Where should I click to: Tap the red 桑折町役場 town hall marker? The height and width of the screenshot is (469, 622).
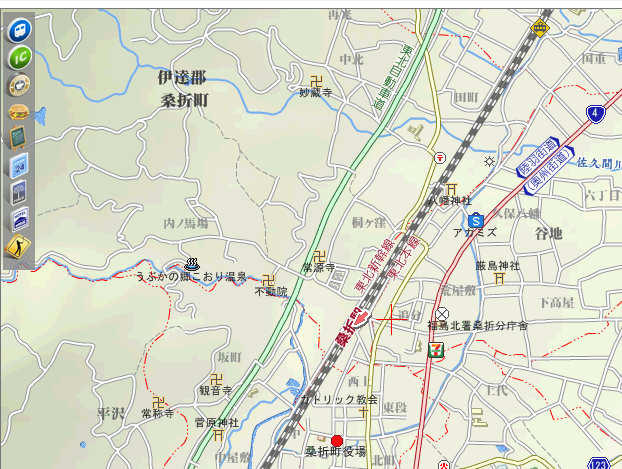pos(337,440)
